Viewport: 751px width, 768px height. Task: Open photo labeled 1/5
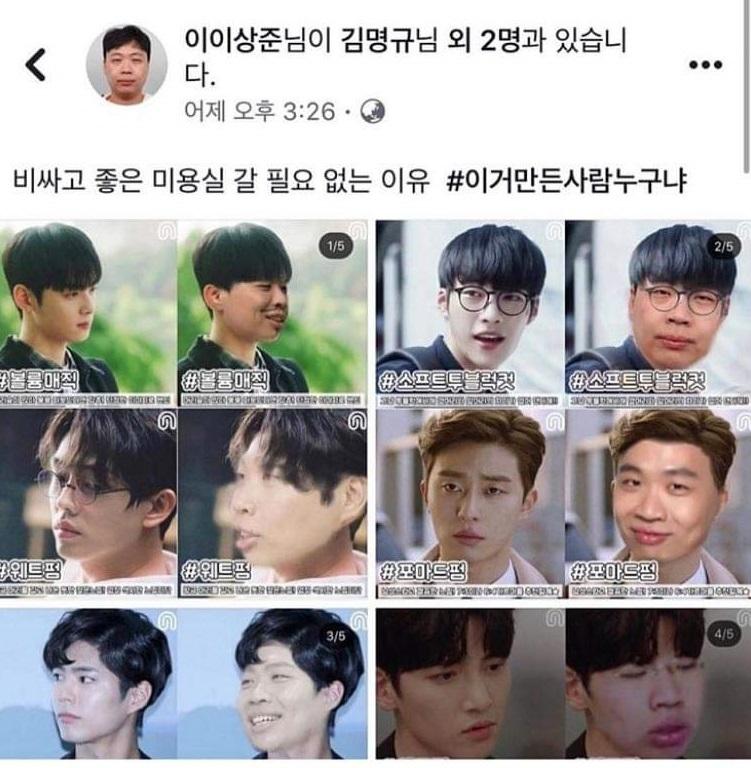pos(187,410)
